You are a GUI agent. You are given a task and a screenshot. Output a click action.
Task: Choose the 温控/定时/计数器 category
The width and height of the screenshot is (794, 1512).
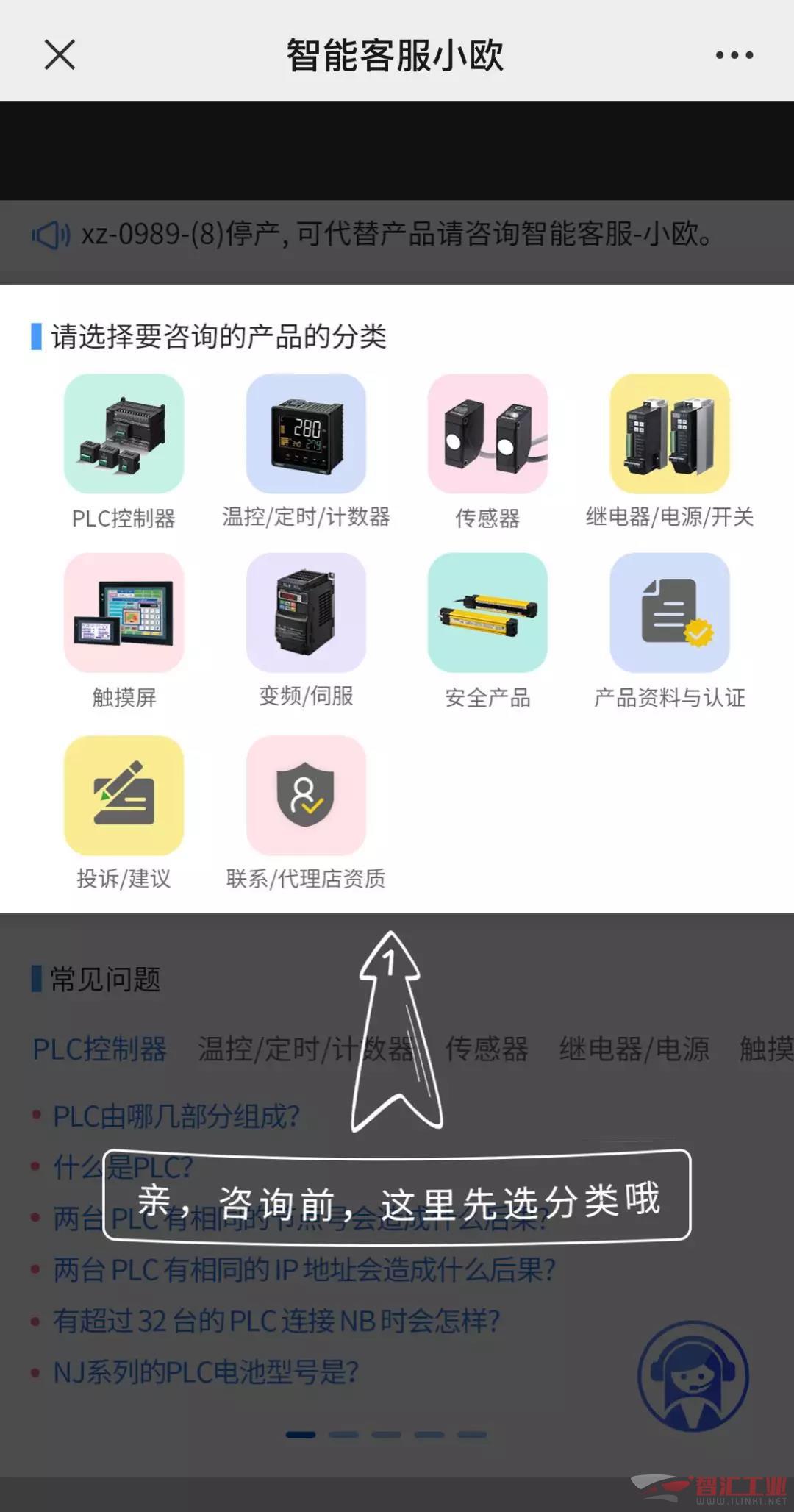coord(306,434)
